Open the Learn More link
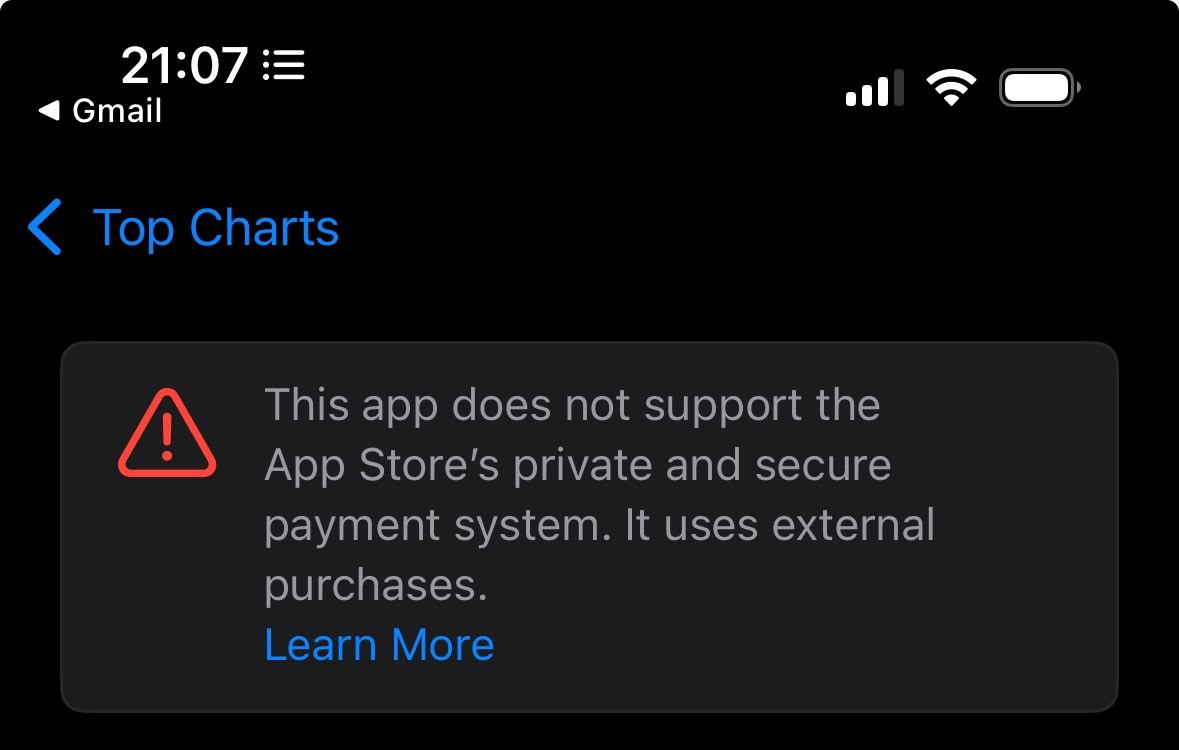 click(379, 645)
